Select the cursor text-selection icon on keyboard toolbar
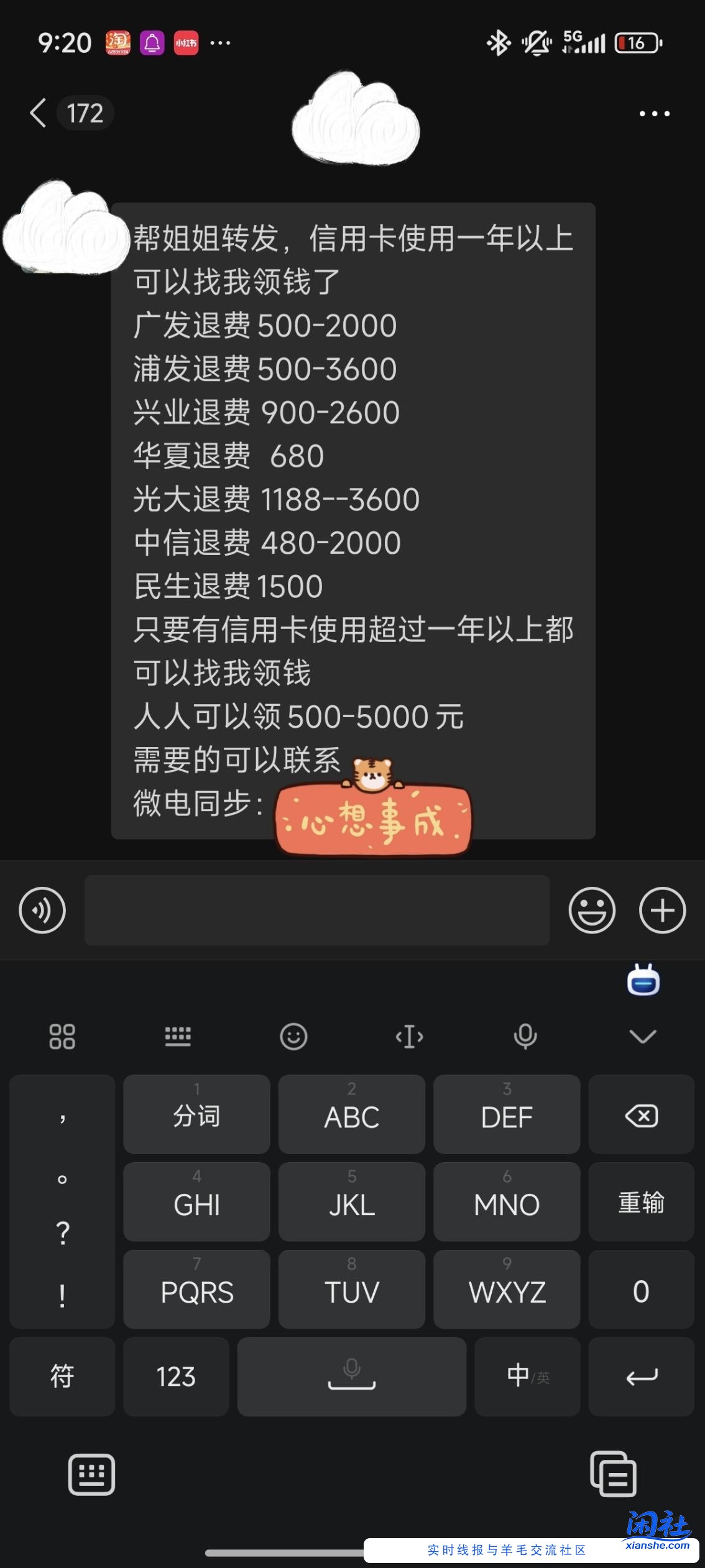 pos(409,1036)
